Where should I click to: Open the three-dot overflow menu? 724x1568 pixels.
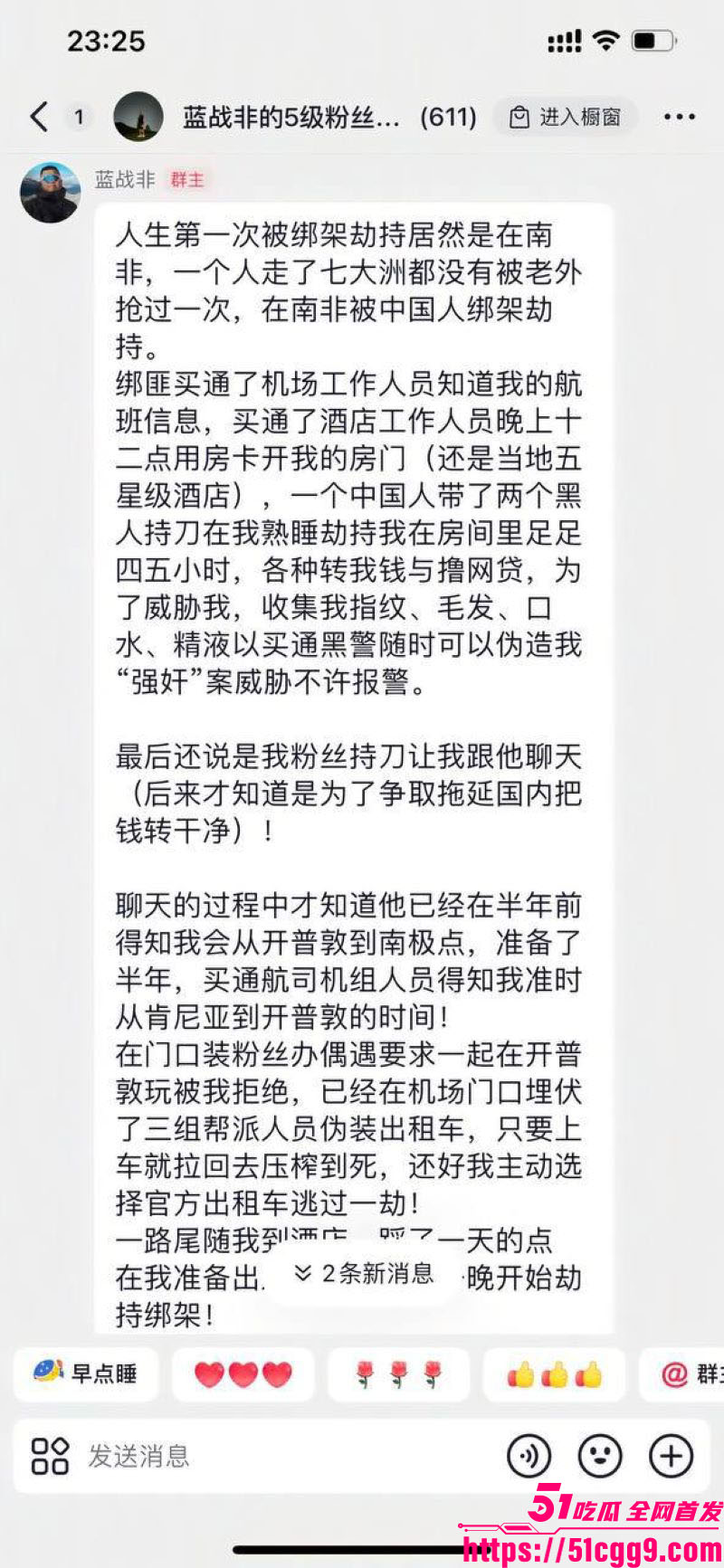pyautogui.click(x=679, y=117)
